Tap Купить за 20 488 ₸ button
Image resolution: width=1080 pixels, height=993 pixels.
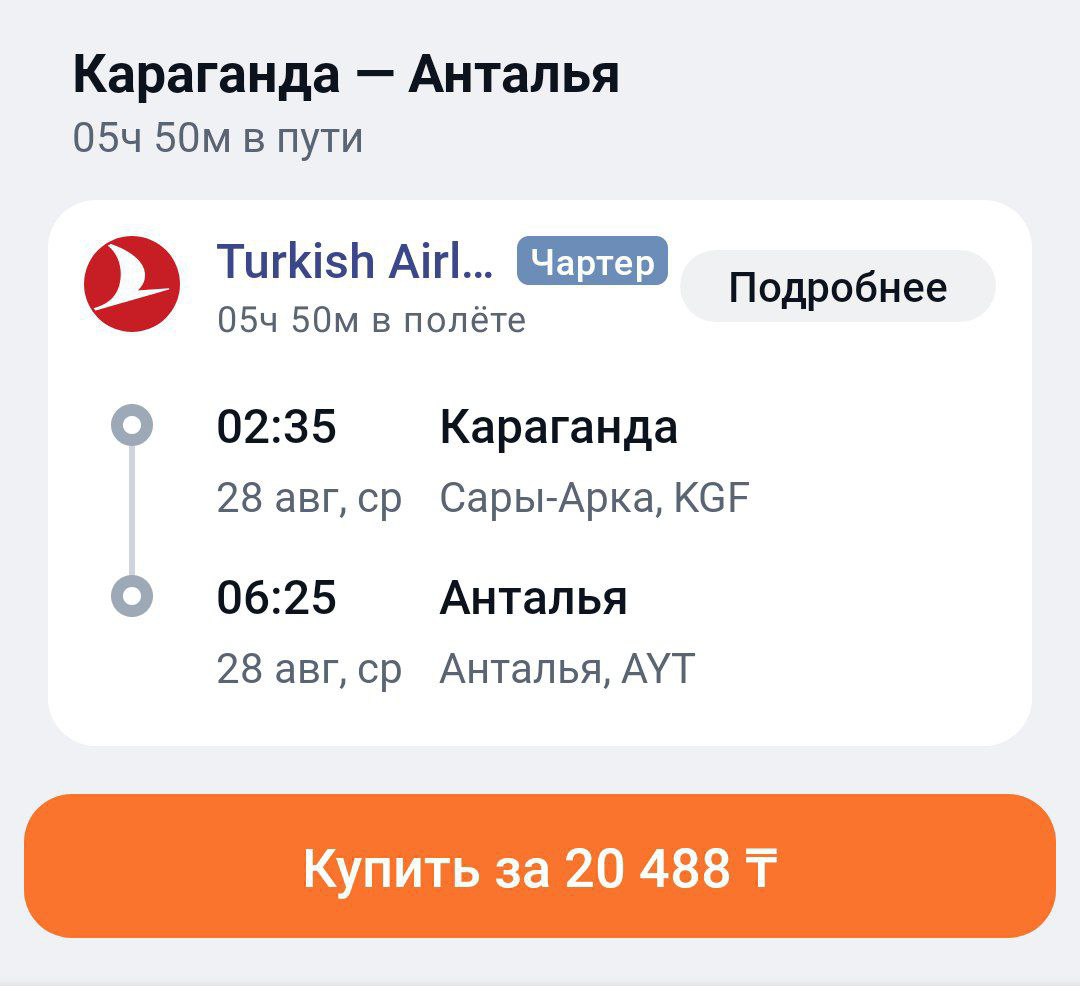539,867
